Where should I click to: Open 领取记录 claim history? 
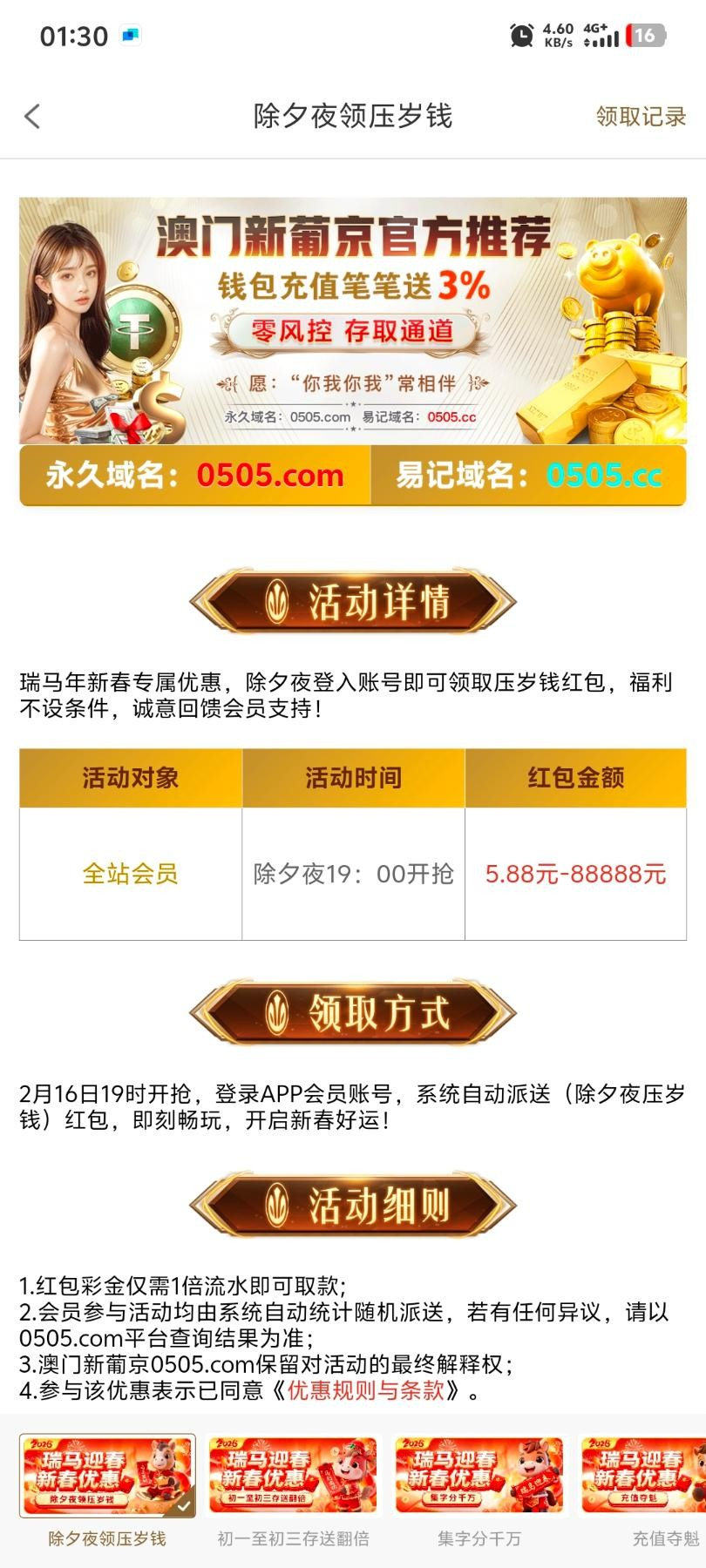641,116
